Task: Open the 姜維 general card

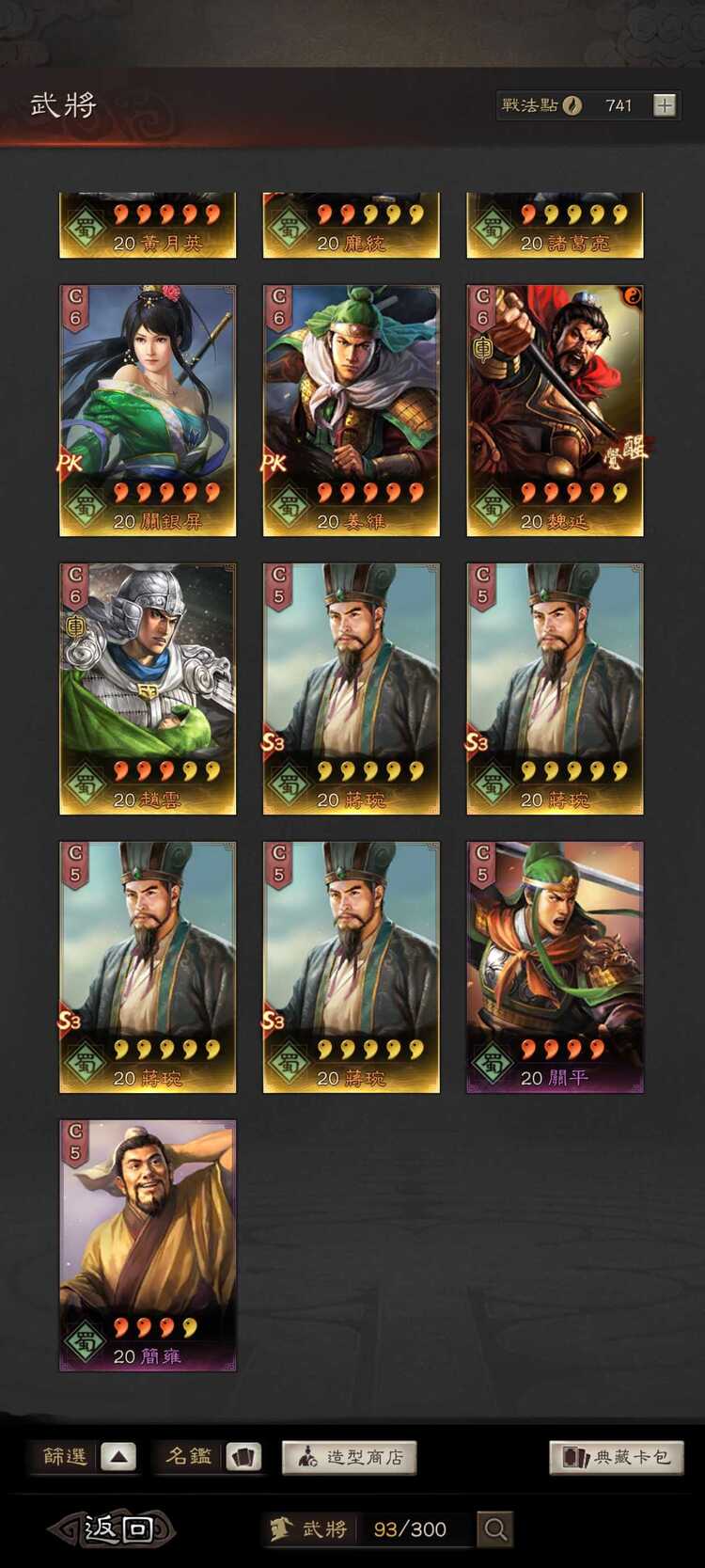Action: (351, 410)
